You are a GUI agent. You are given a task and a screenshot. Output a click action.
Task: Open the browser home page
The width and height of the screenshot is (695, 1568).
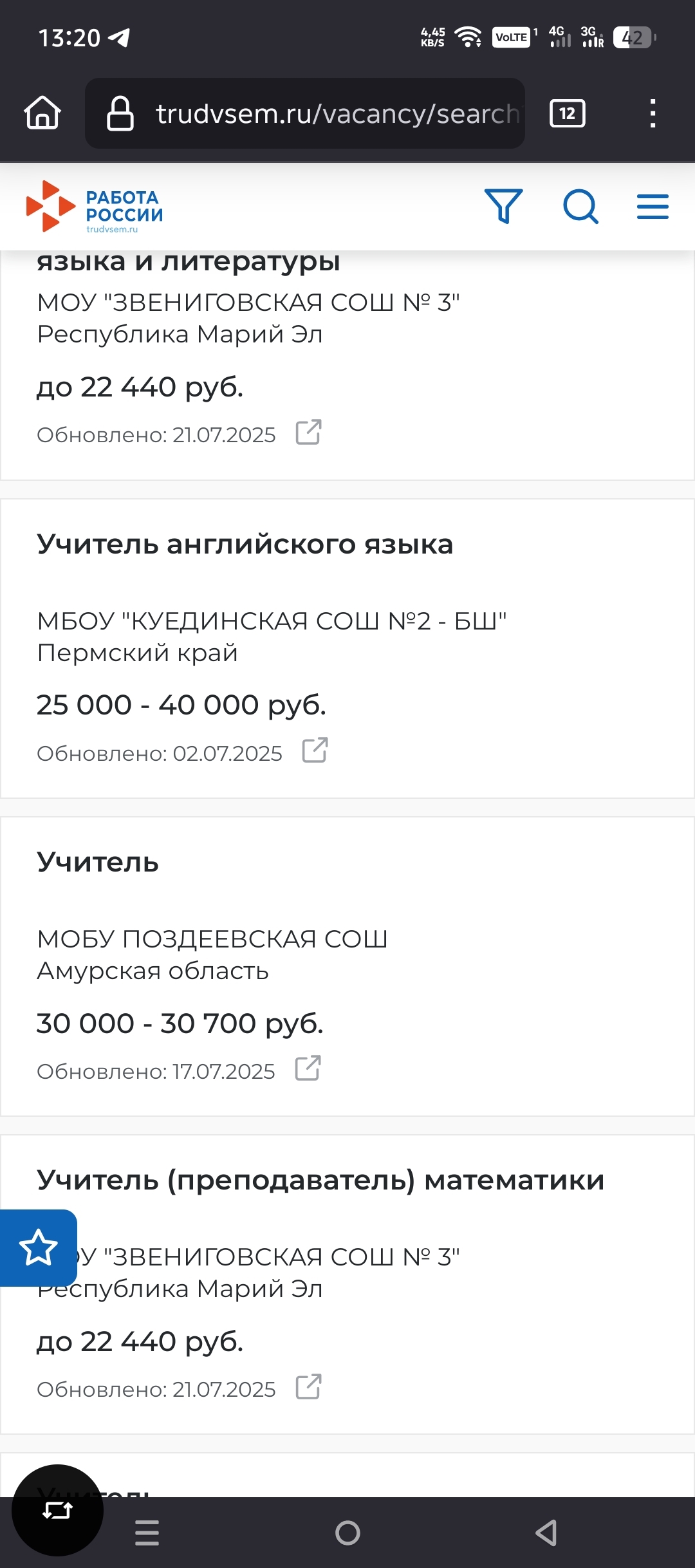42,113
